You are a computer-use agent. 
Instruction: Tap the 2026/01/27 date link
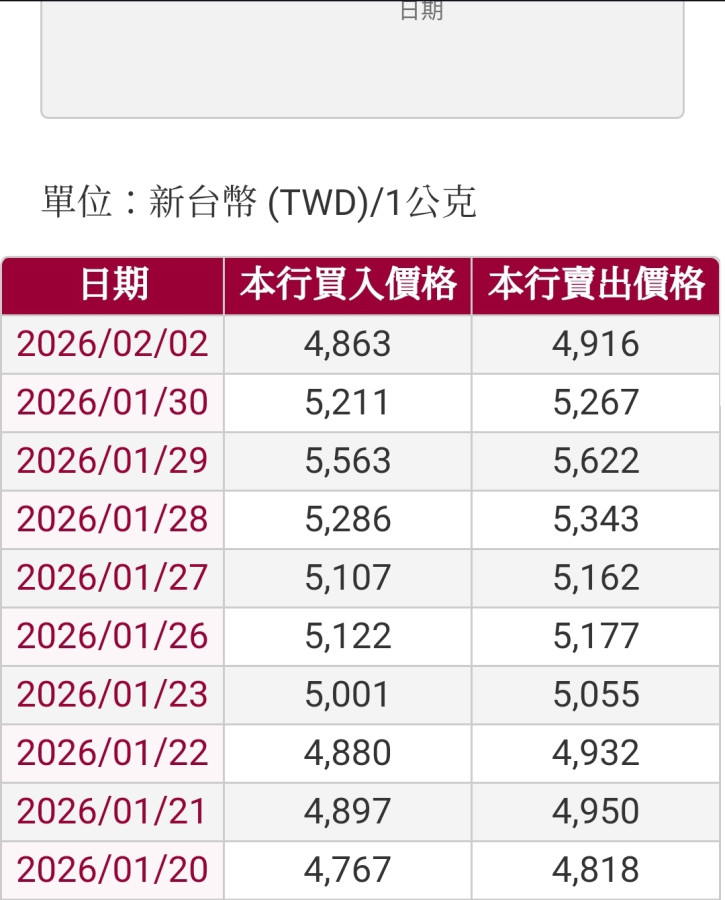point(112,577)
